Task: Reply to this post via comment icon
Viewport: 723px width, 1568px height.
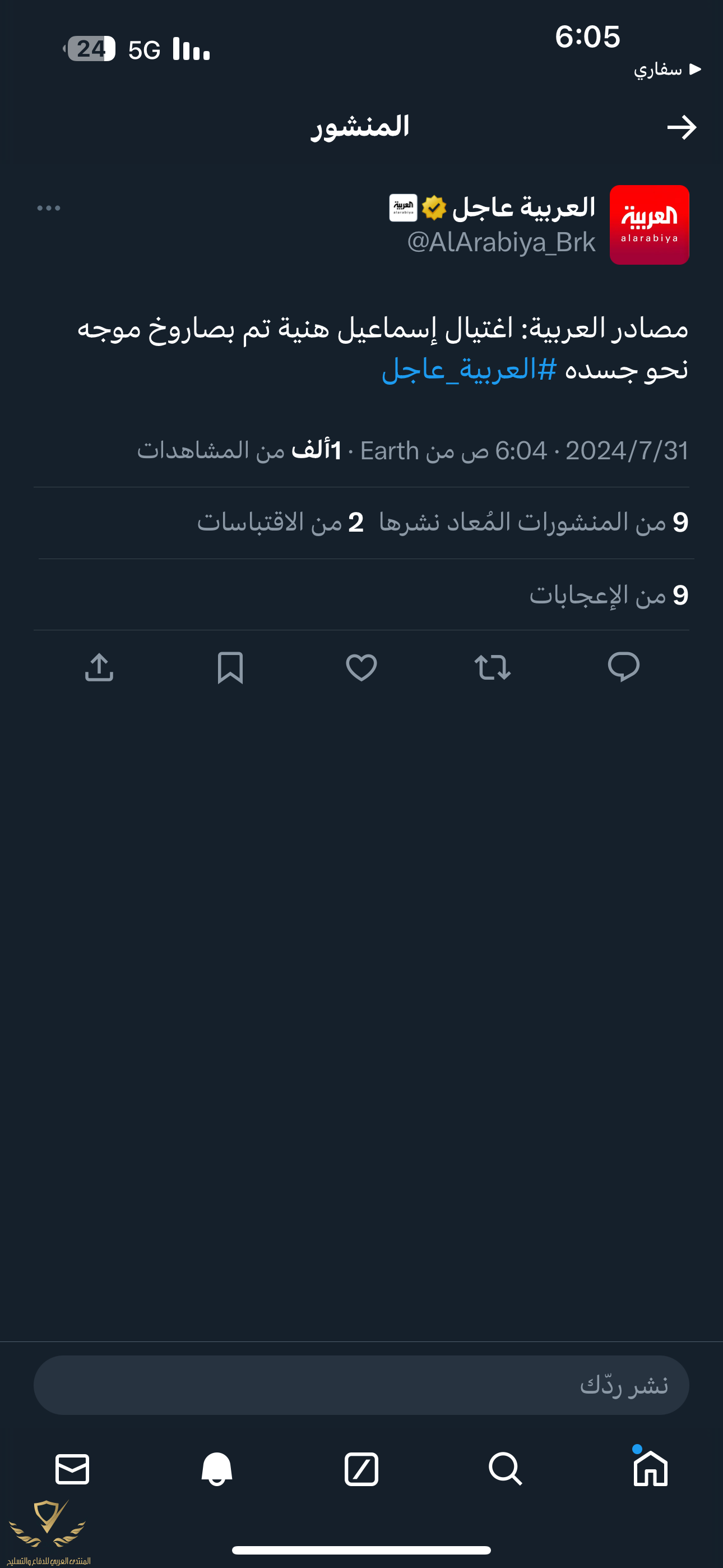Action: [623, 667]
